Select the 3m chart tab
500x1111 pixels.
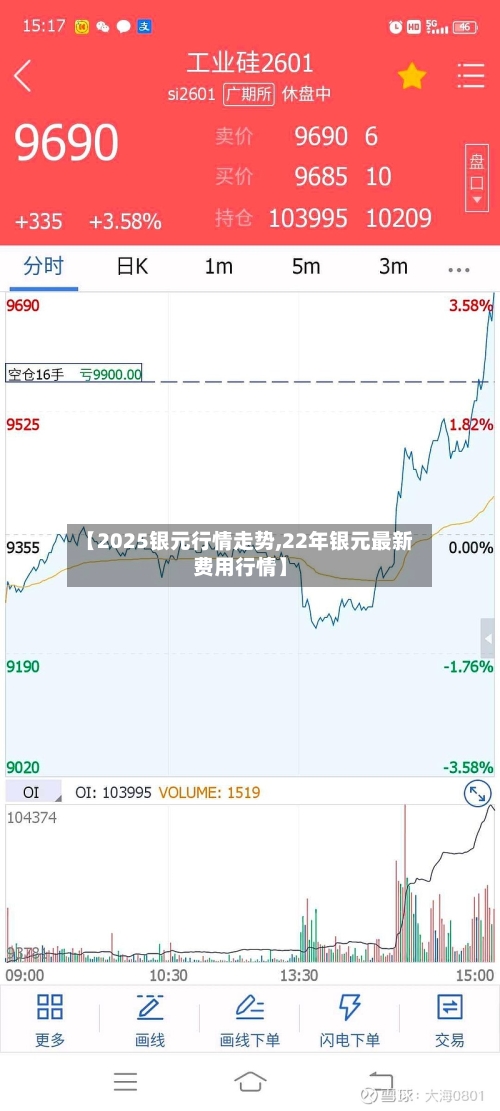(x=393, y=266)
